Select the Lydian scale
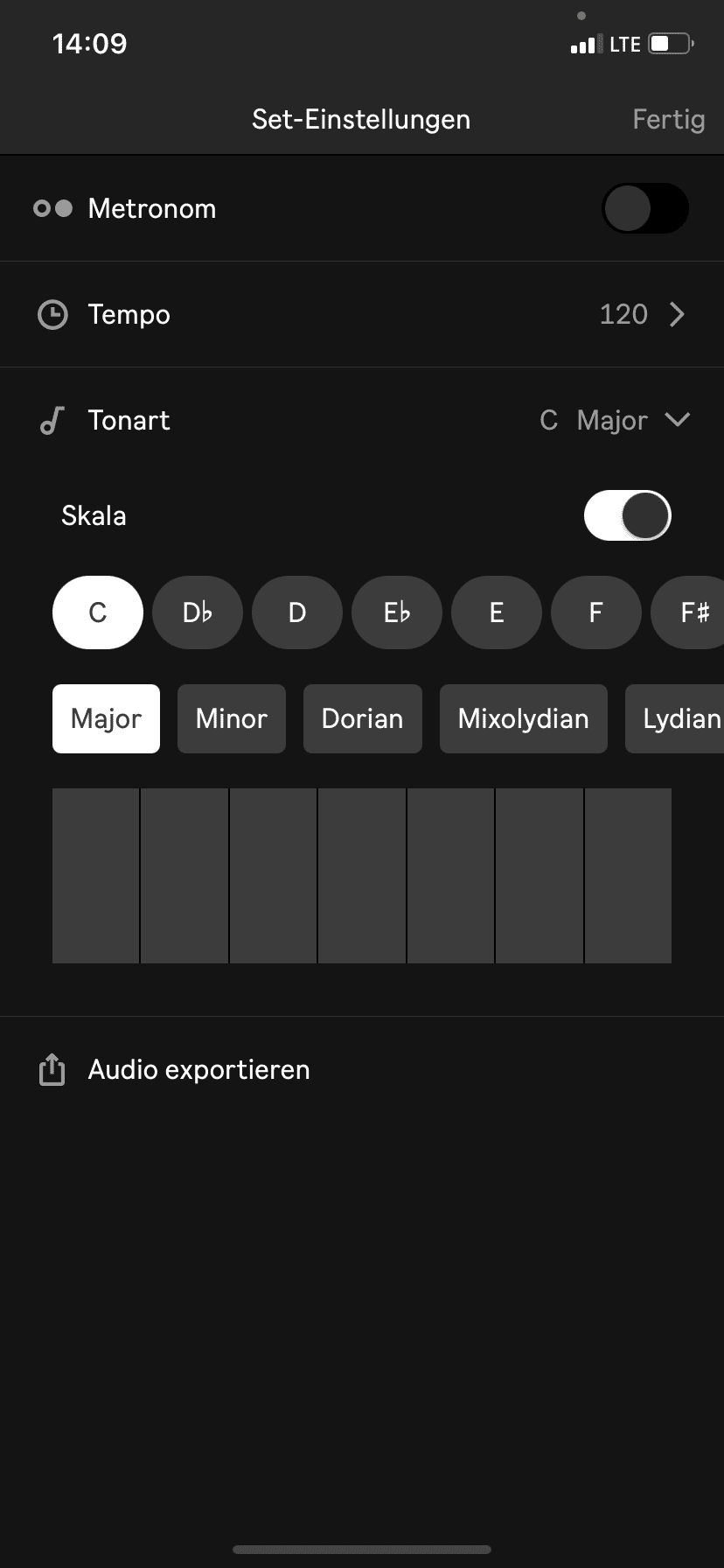The image size is (724, 1568). [678, 718]
